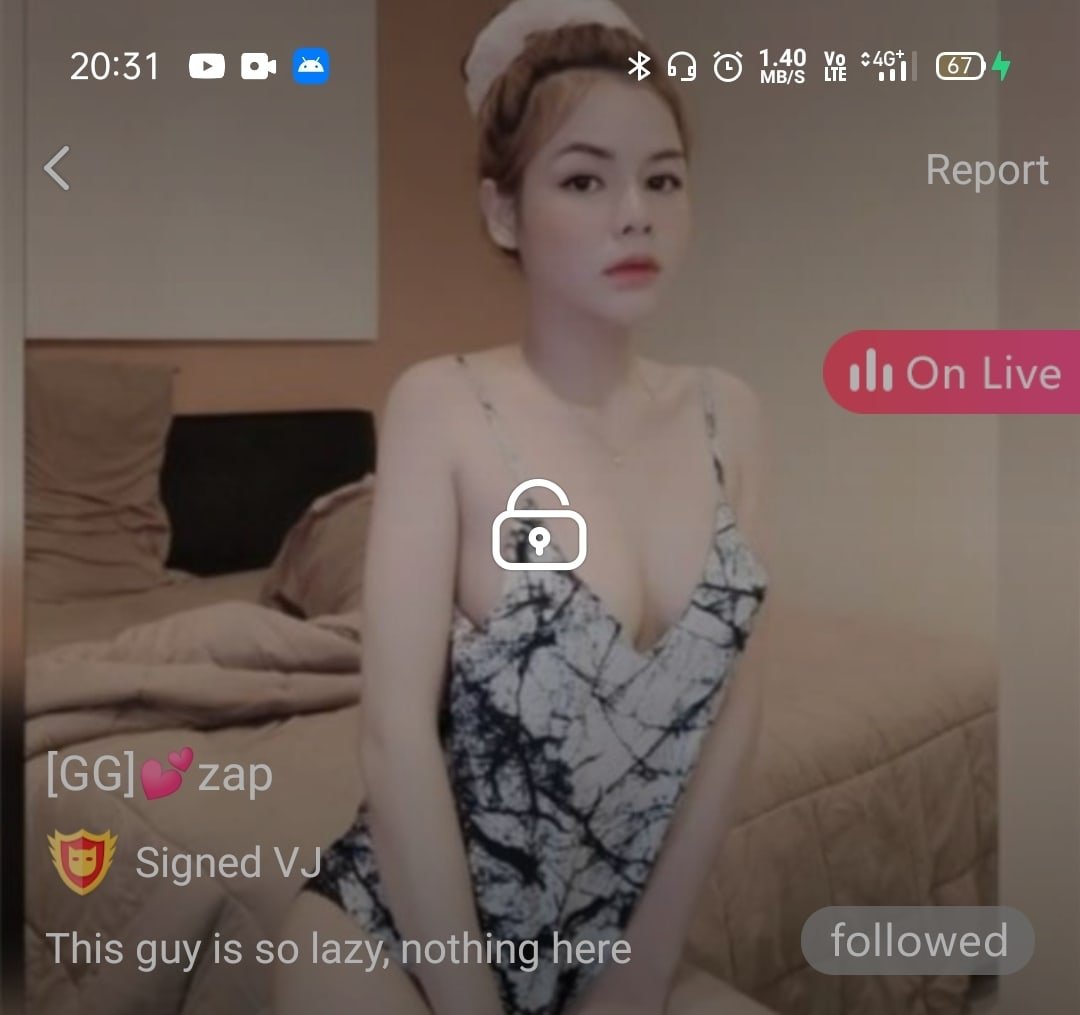Report this profile
1080x1015 pixels.
tap(986, 170)
